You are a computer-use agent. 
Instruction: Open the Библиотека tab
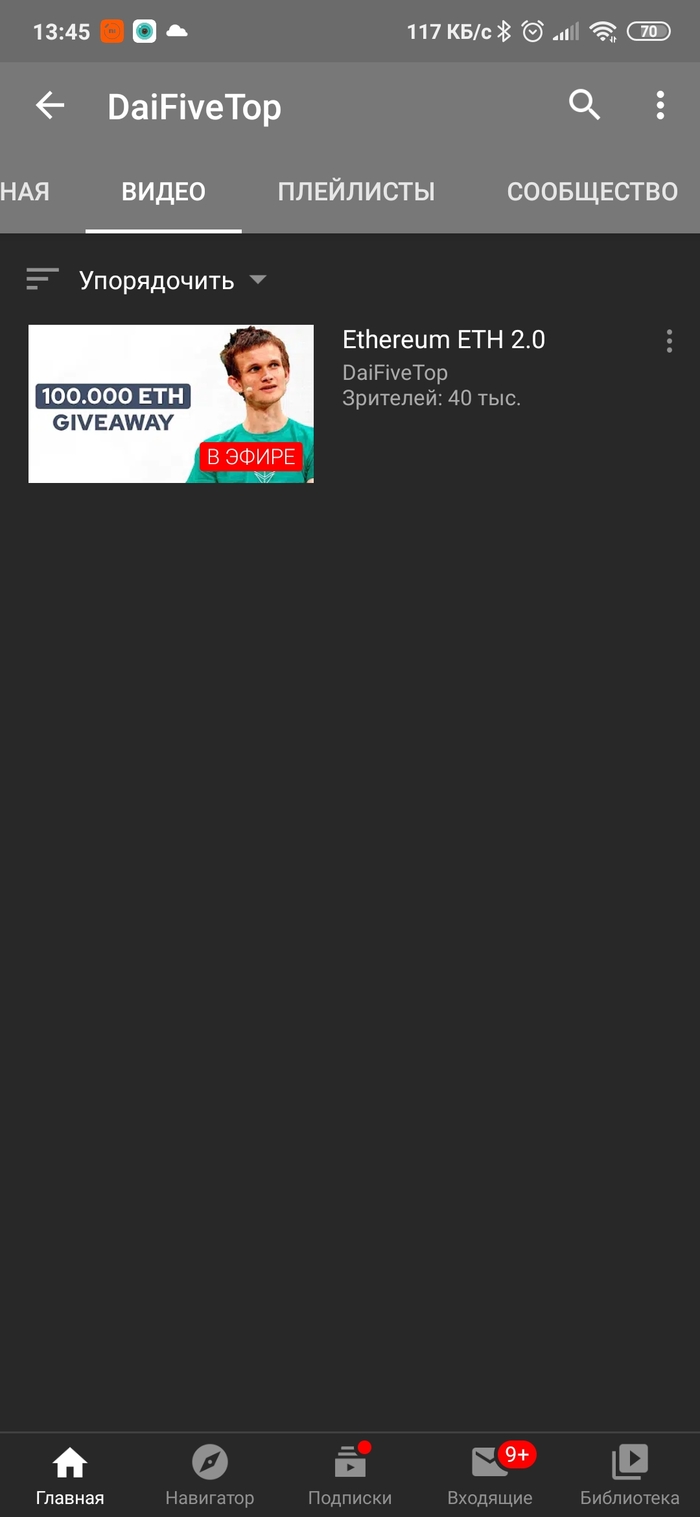pyautogui.click(x=630, y=1475)
